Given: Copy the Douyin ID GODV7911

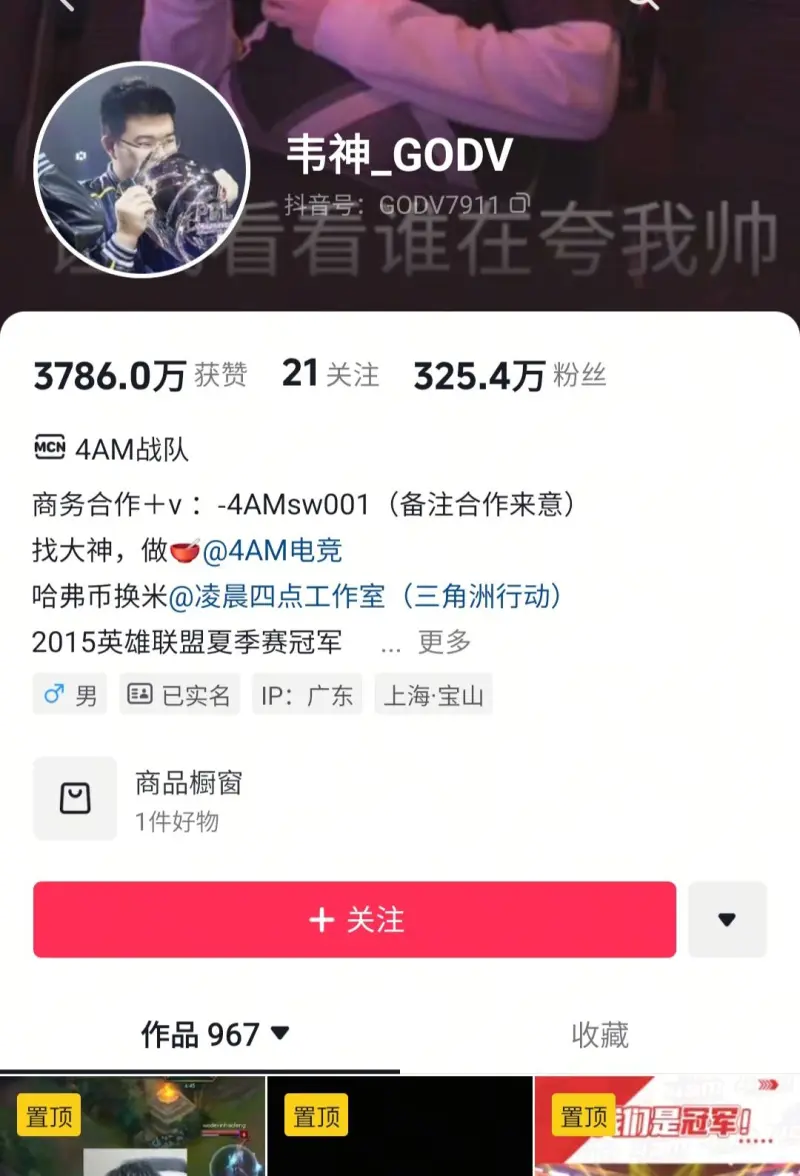Looking at the screenshot, I should coord(519,205).
